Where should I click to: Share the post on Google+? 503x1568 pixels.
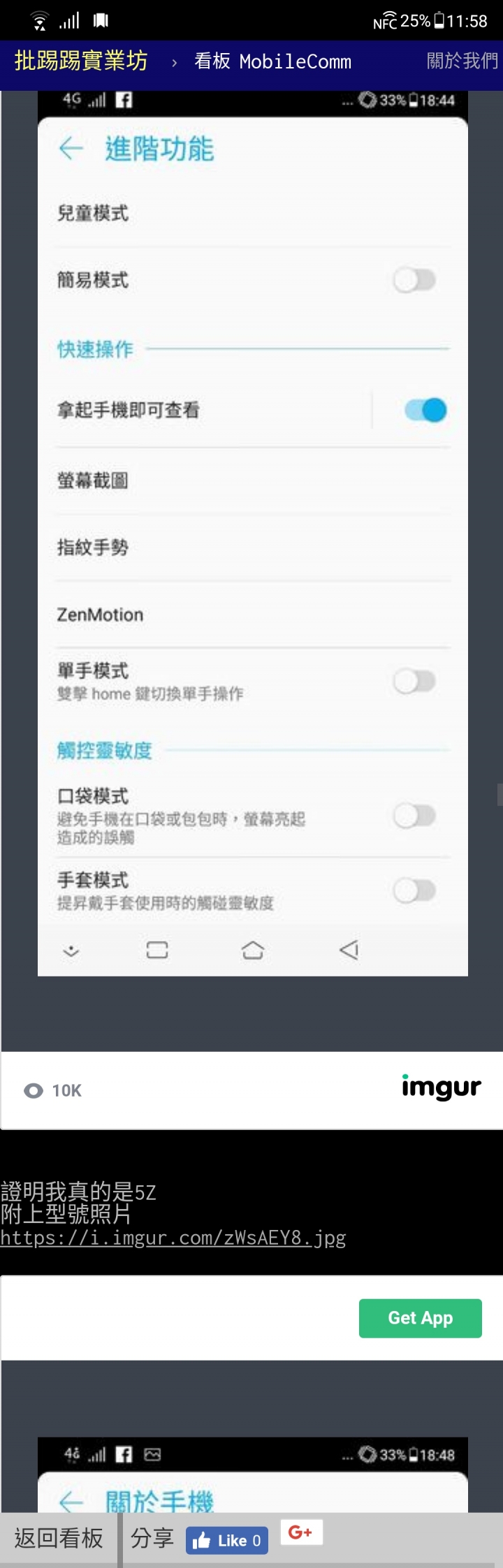(x=301, y=1532)
